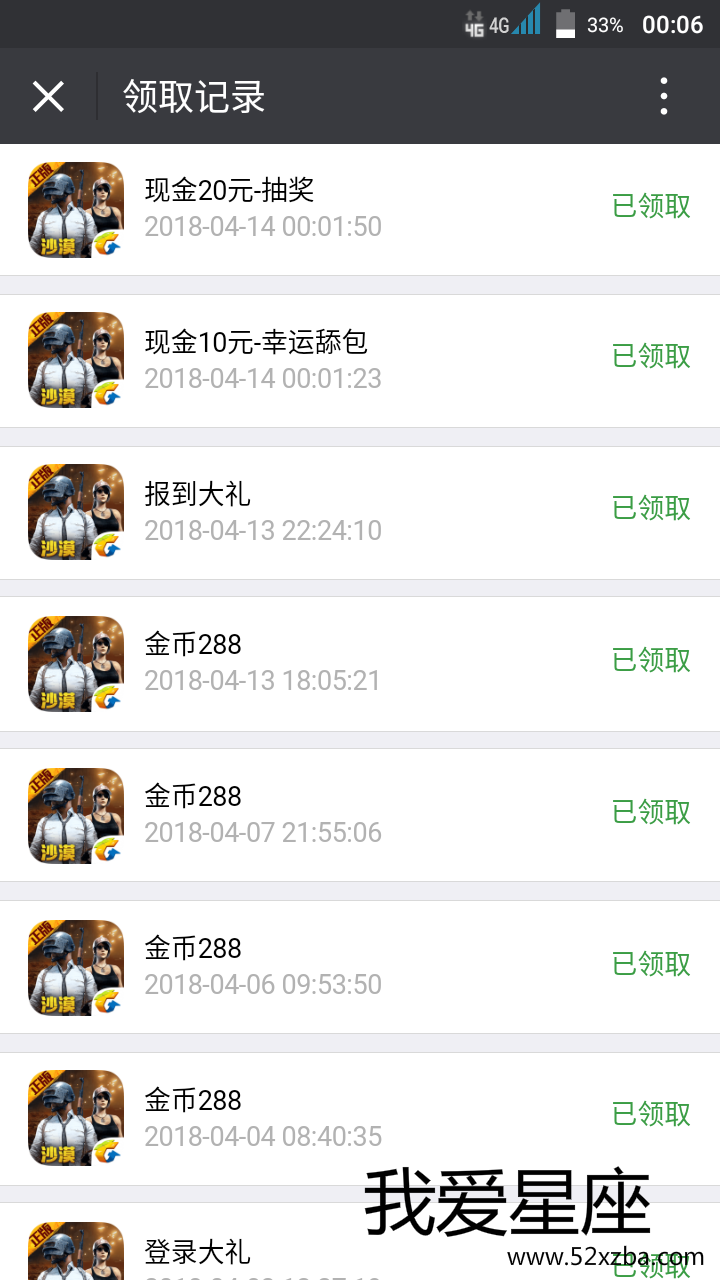Close the 领取记录 page

[x=48, y=97]
